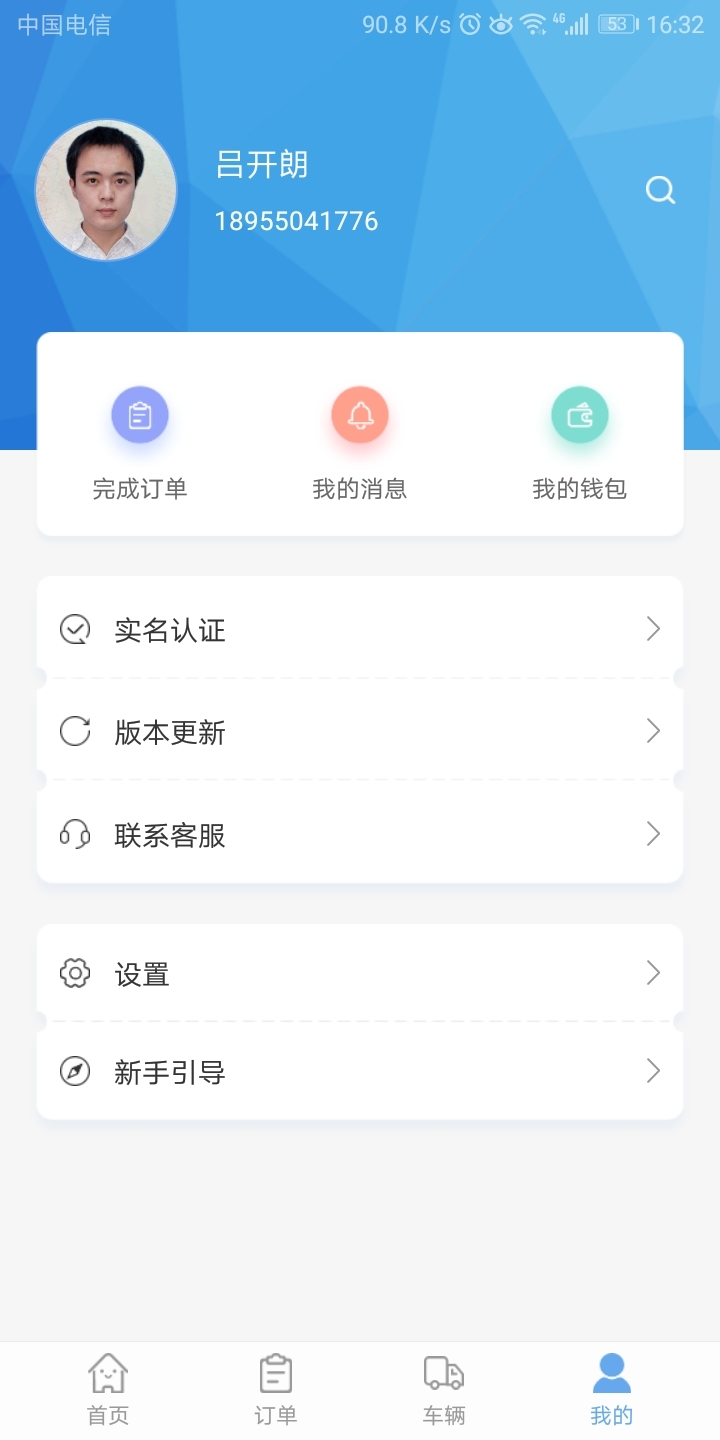Tap the 设置 gear icon
Viewport: 720px width, 1440px height.
coord(72,973)
